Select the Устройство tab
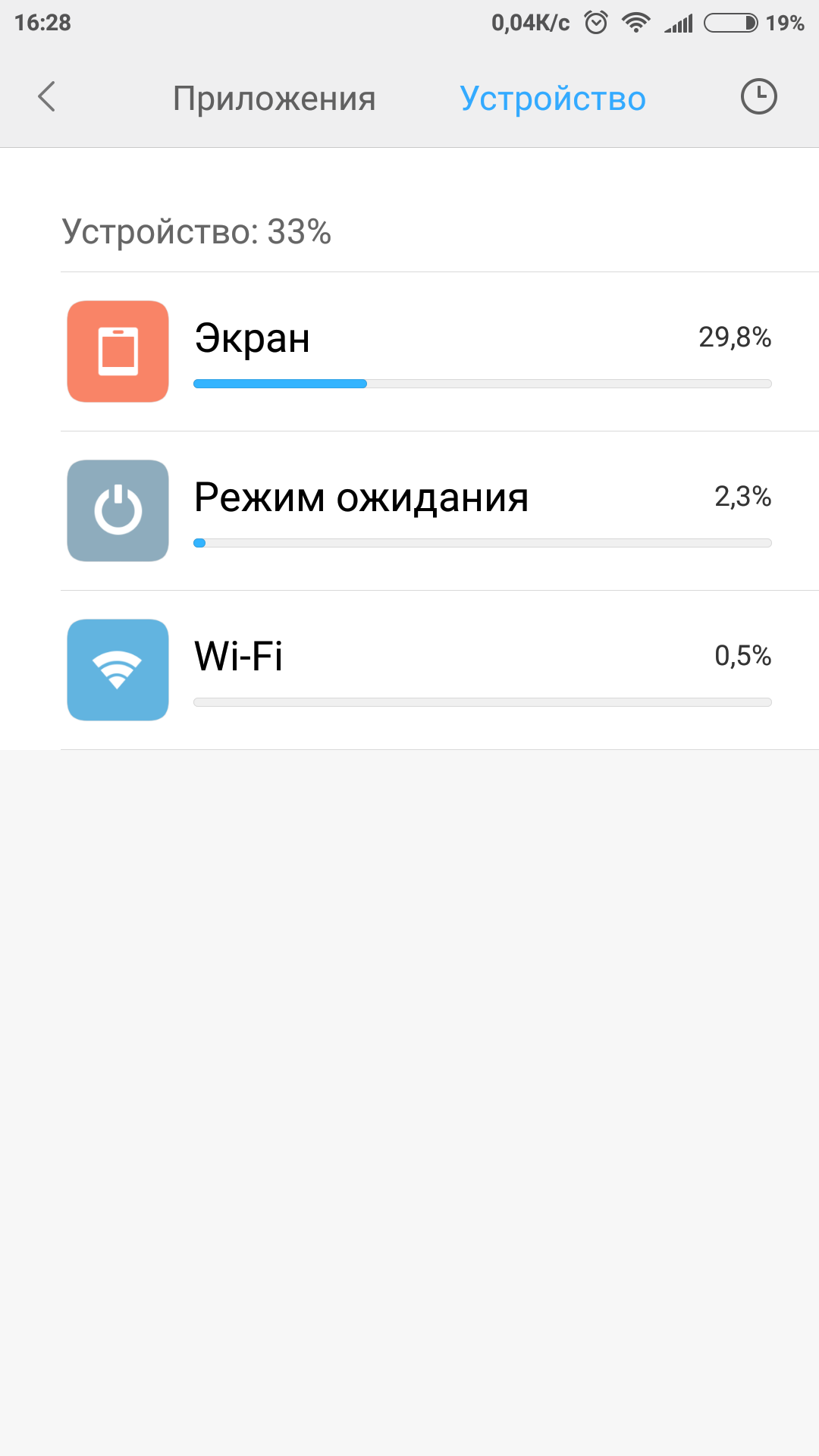Screen dimensions: 819x1456 [553, 99]
